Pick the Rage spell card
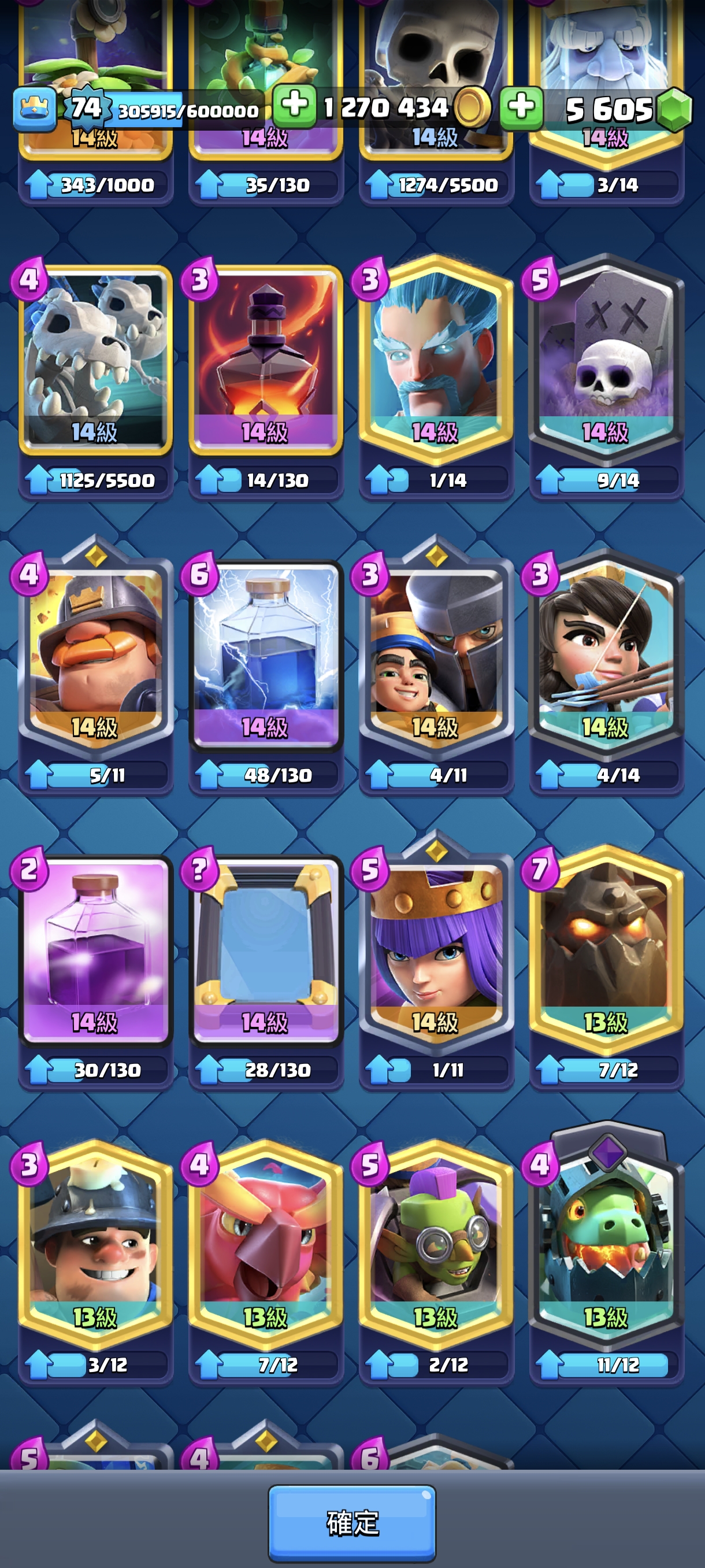The height and width of the screenshot is (1568, 705). pos(95,949)
